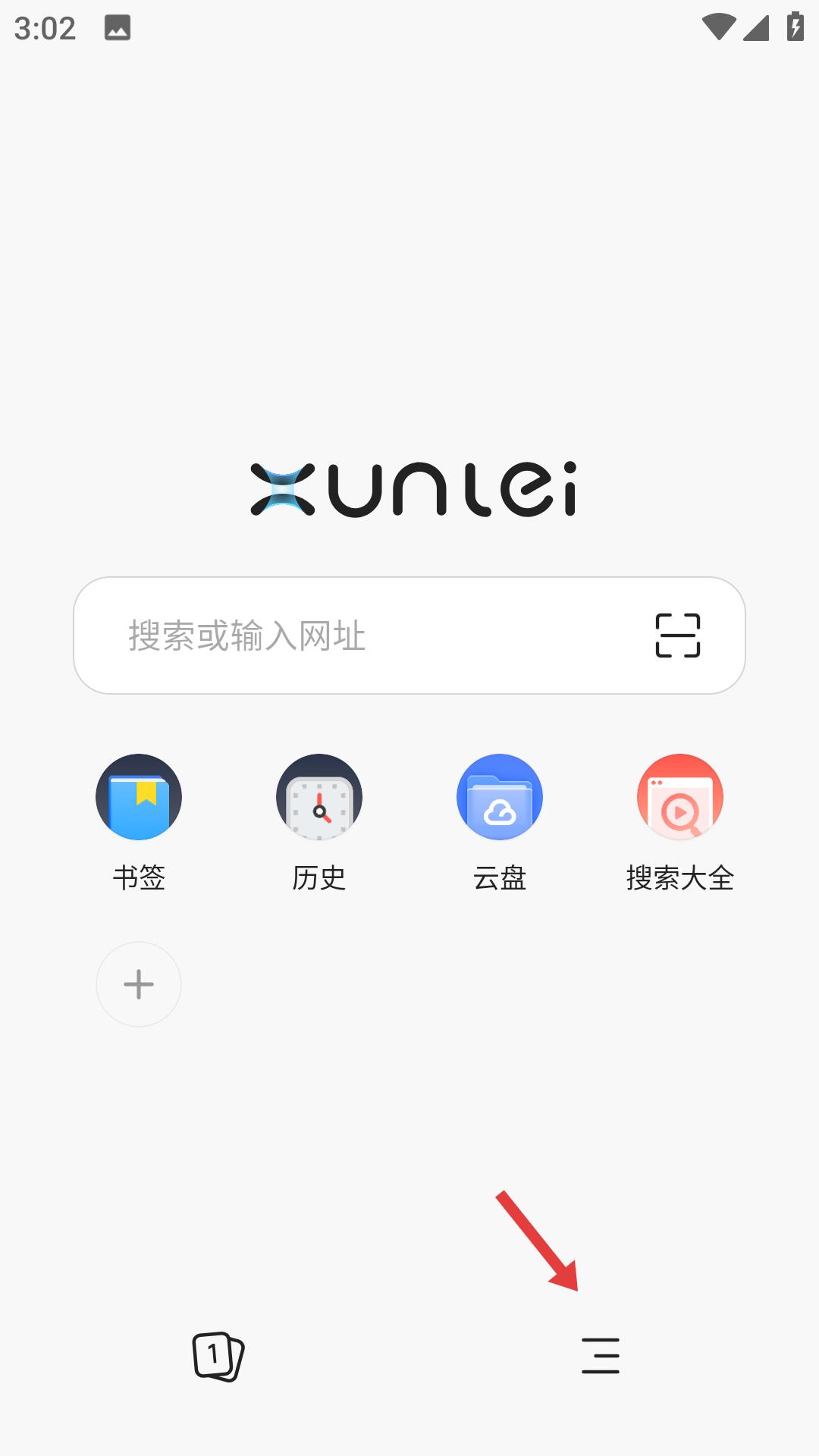819x1456 pixels.
Task: Tap the clock showing 3:02
Action: (45, 29)
